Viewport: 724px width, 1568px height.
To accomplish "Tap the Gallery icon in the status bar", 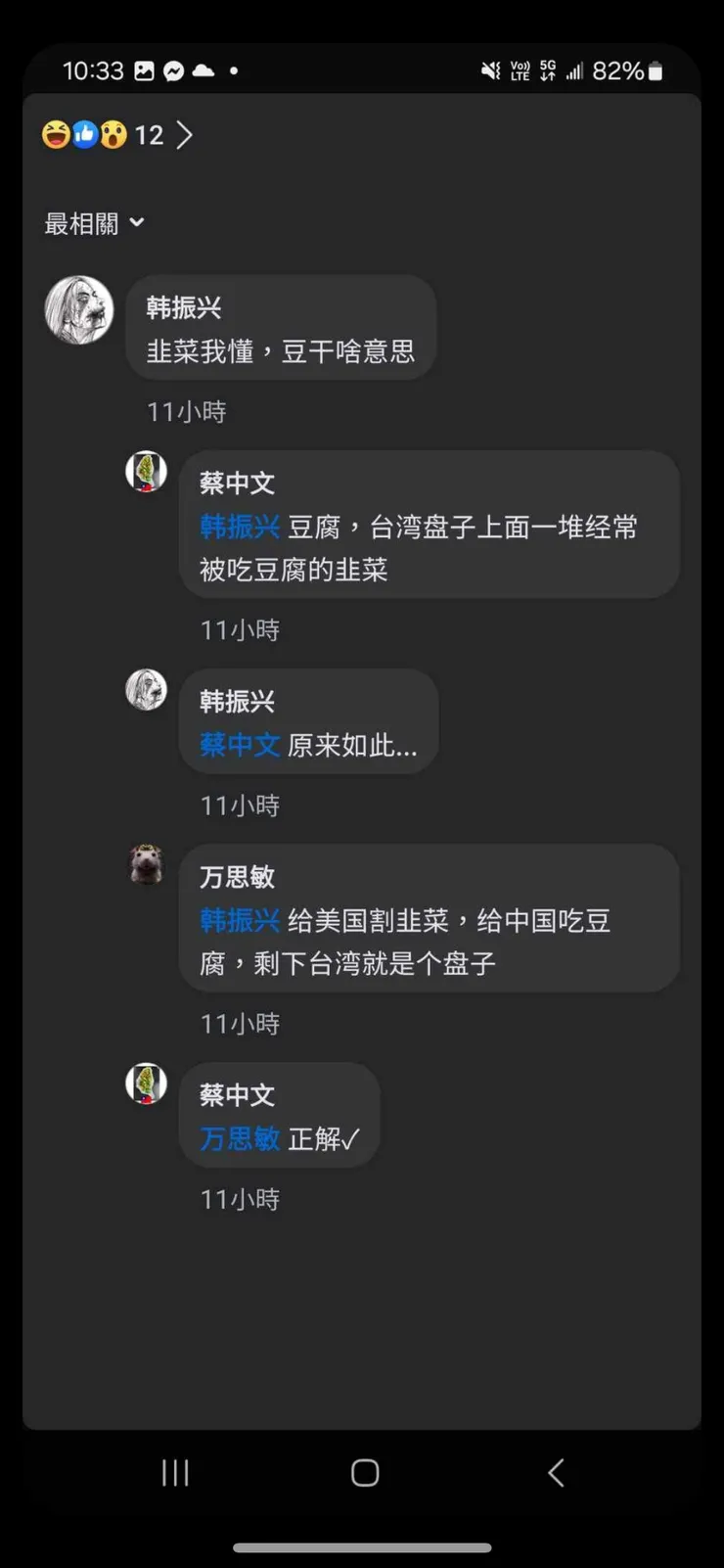I will pyautogui.click(x=145, y=70).
